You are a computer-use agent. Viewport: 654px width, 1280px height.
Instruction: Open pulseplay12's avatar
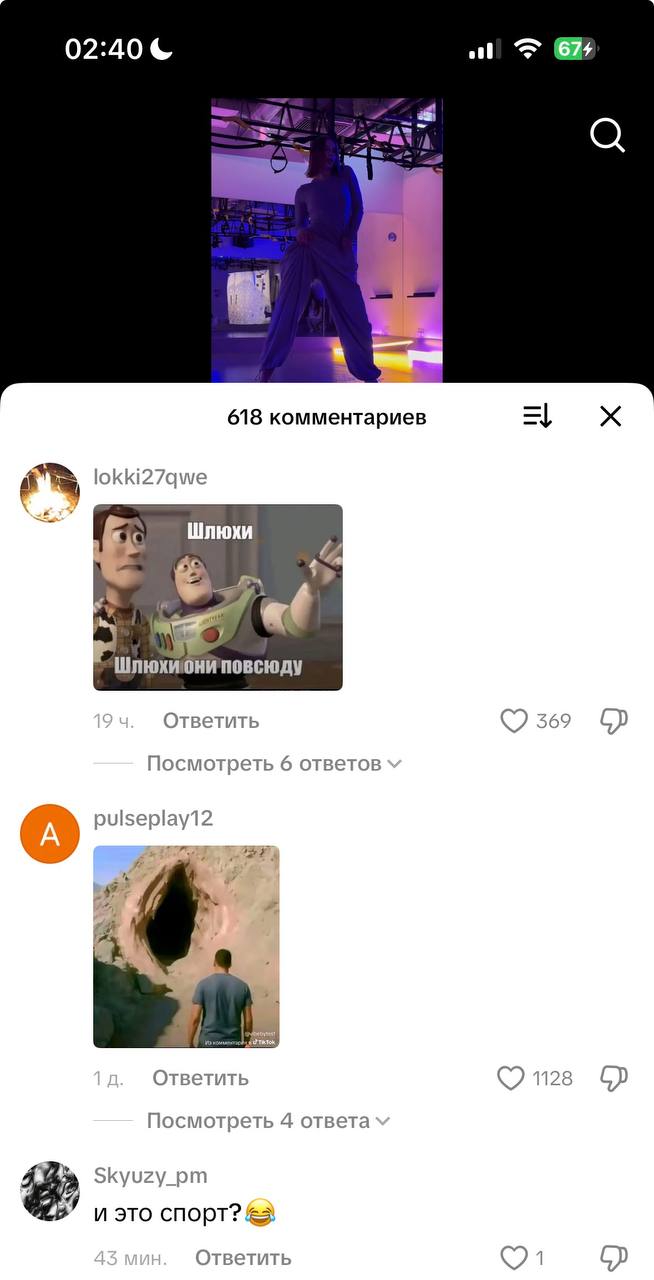[x=50, y=834]
